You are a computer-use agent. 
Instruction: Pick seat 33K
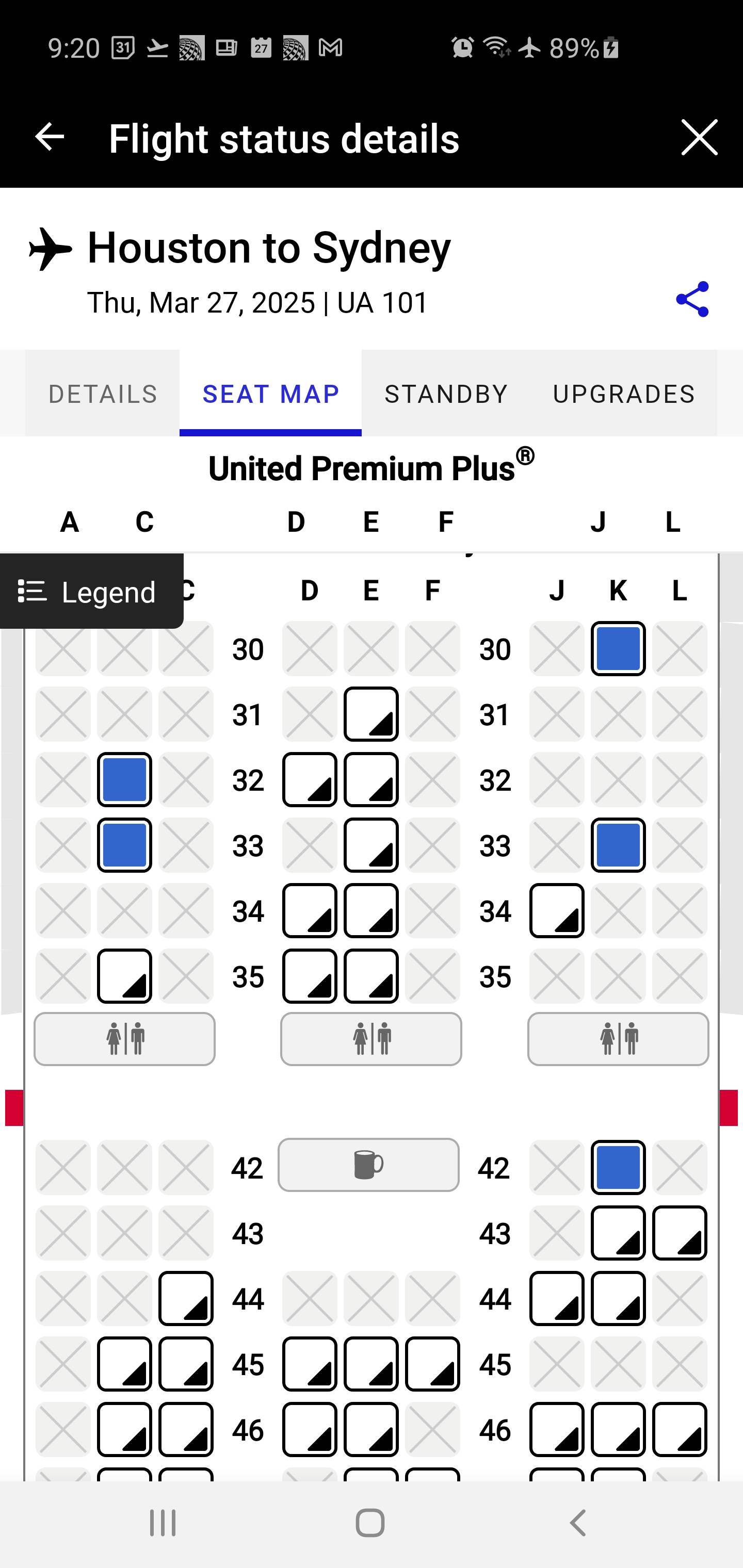coord(618,845)
